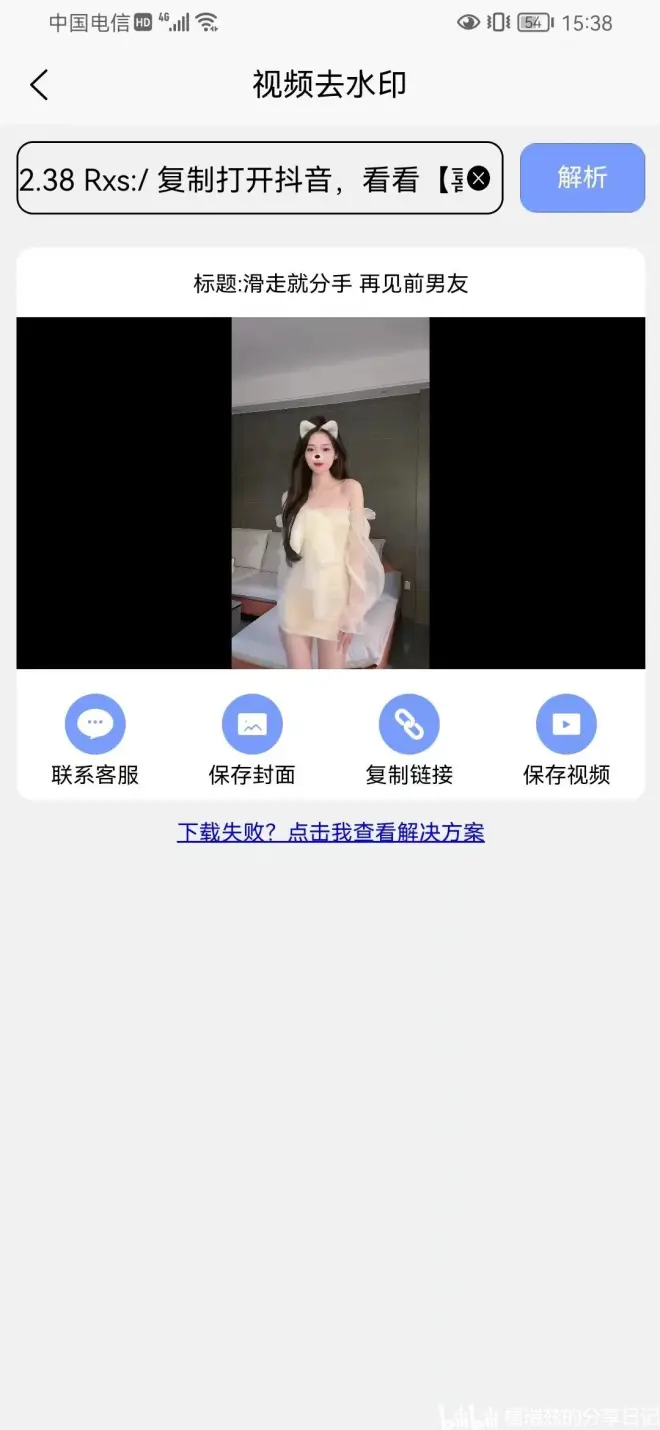Clear the pasted link text
The width and height of the screenshot is (660, 1430).
479,179
